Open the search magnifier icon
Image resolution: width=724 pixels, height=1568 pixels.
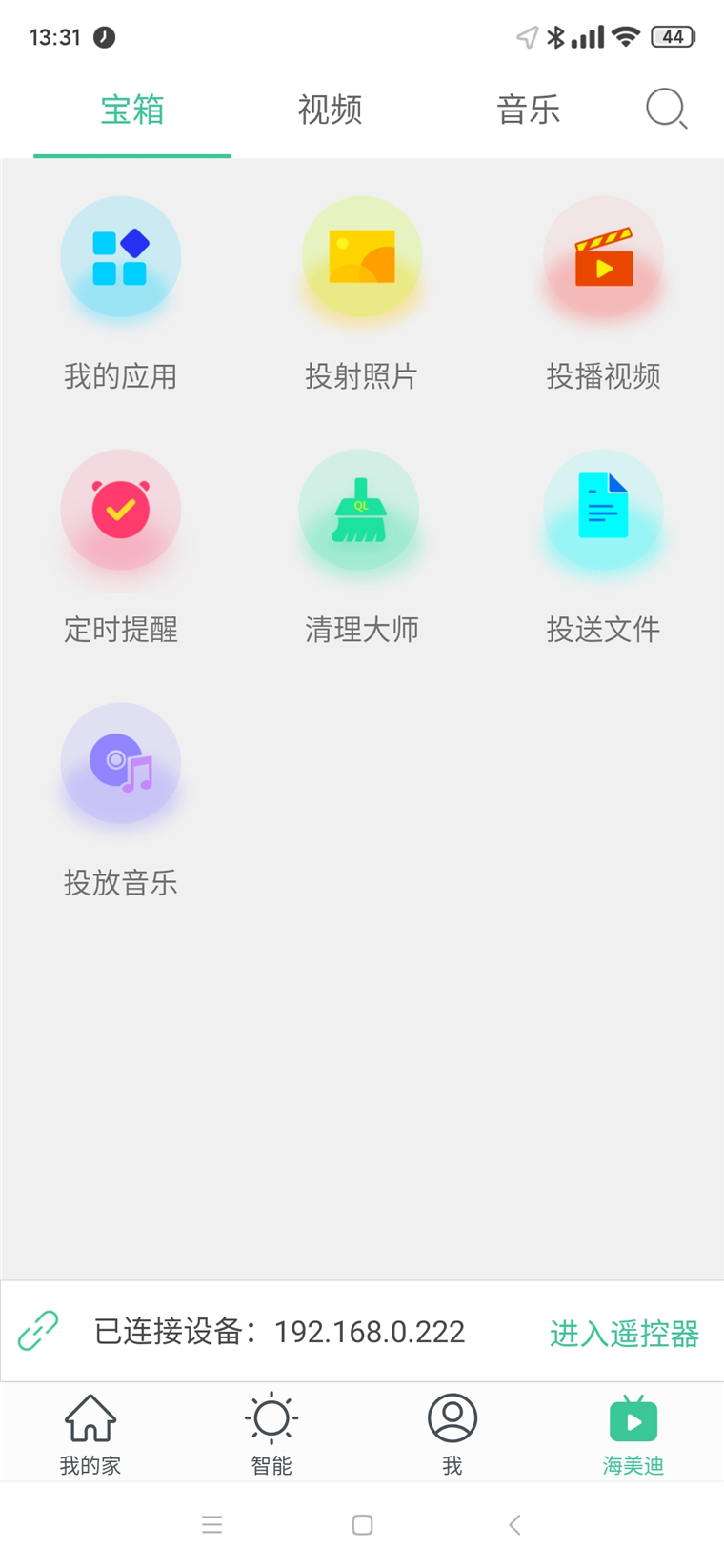click(666, 109)
